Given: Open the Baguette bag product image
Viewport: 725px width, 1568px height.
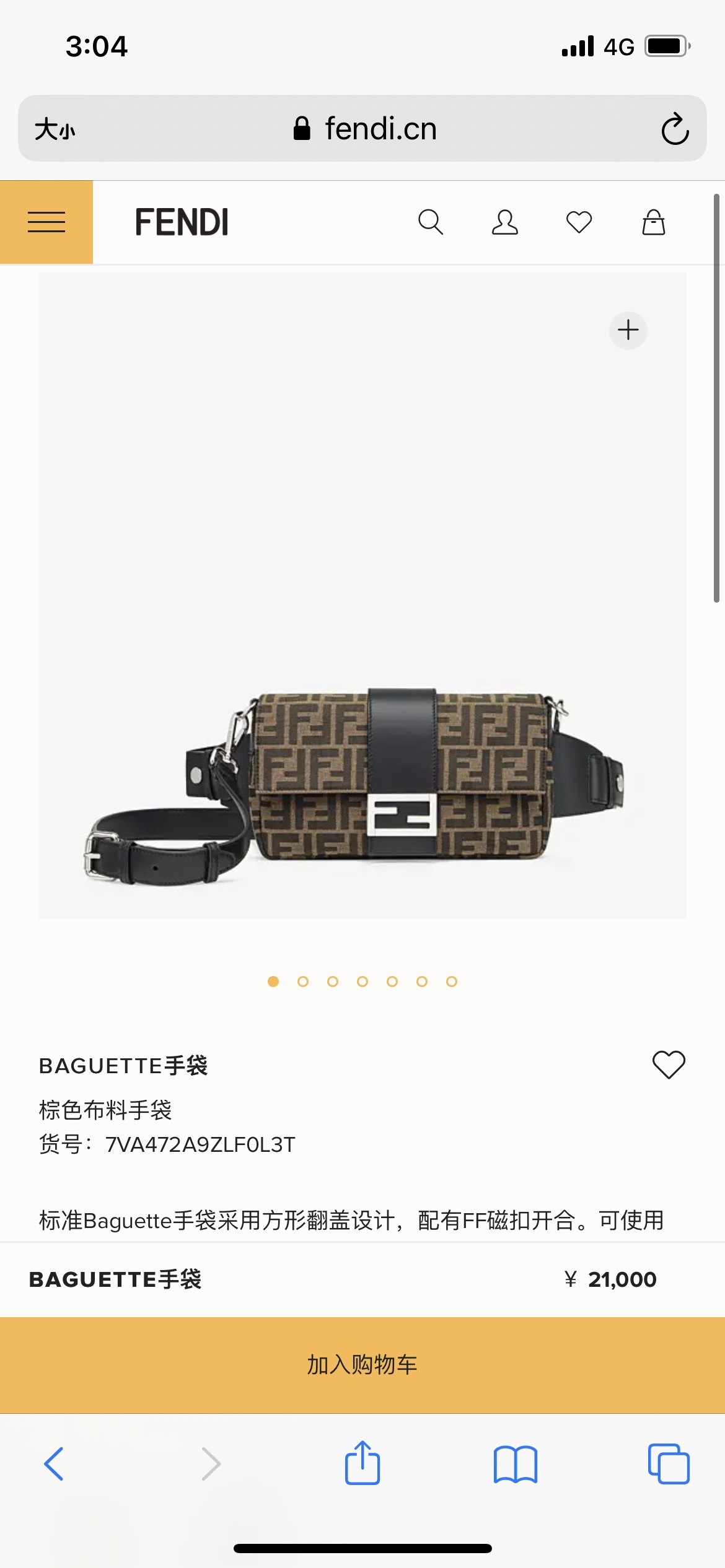Looking at the screenshot, I should tap(362, 780).
